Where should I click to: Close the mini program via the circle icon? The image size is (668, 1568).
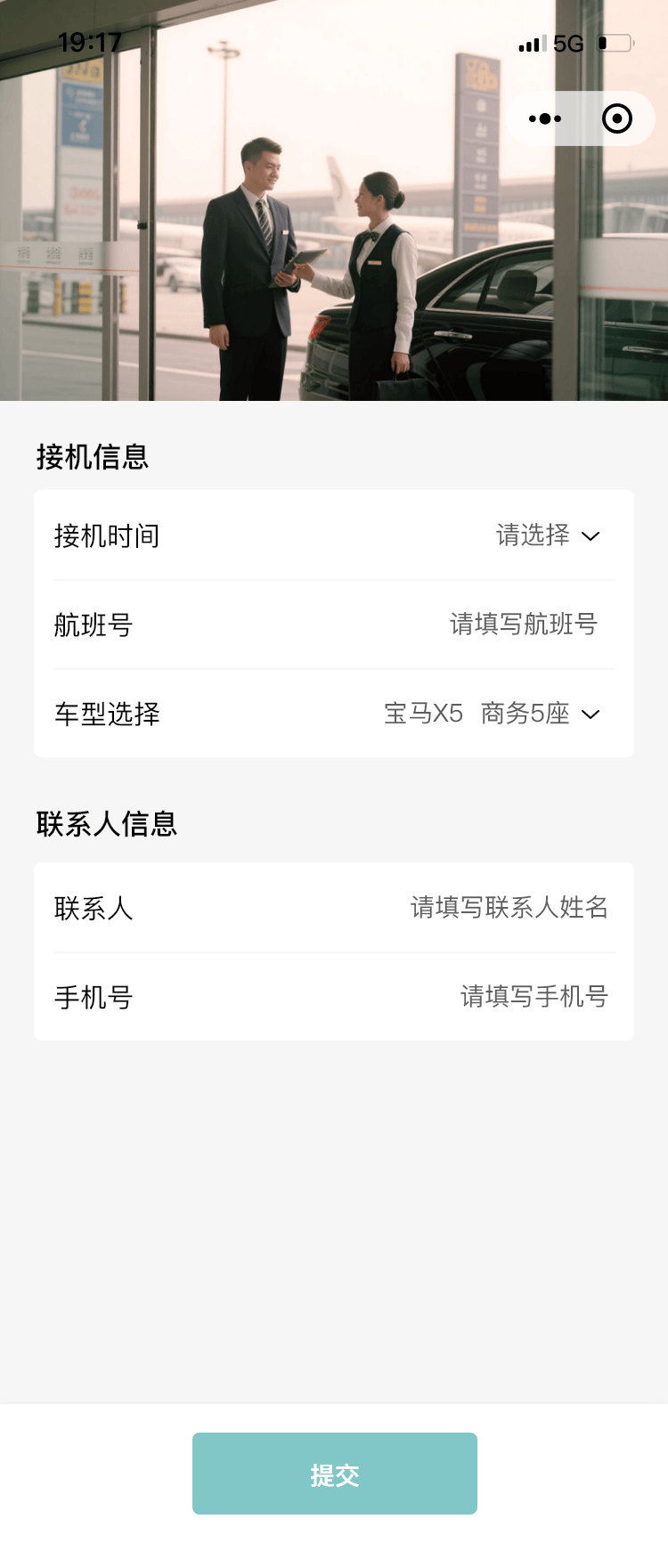pos(617,118)
